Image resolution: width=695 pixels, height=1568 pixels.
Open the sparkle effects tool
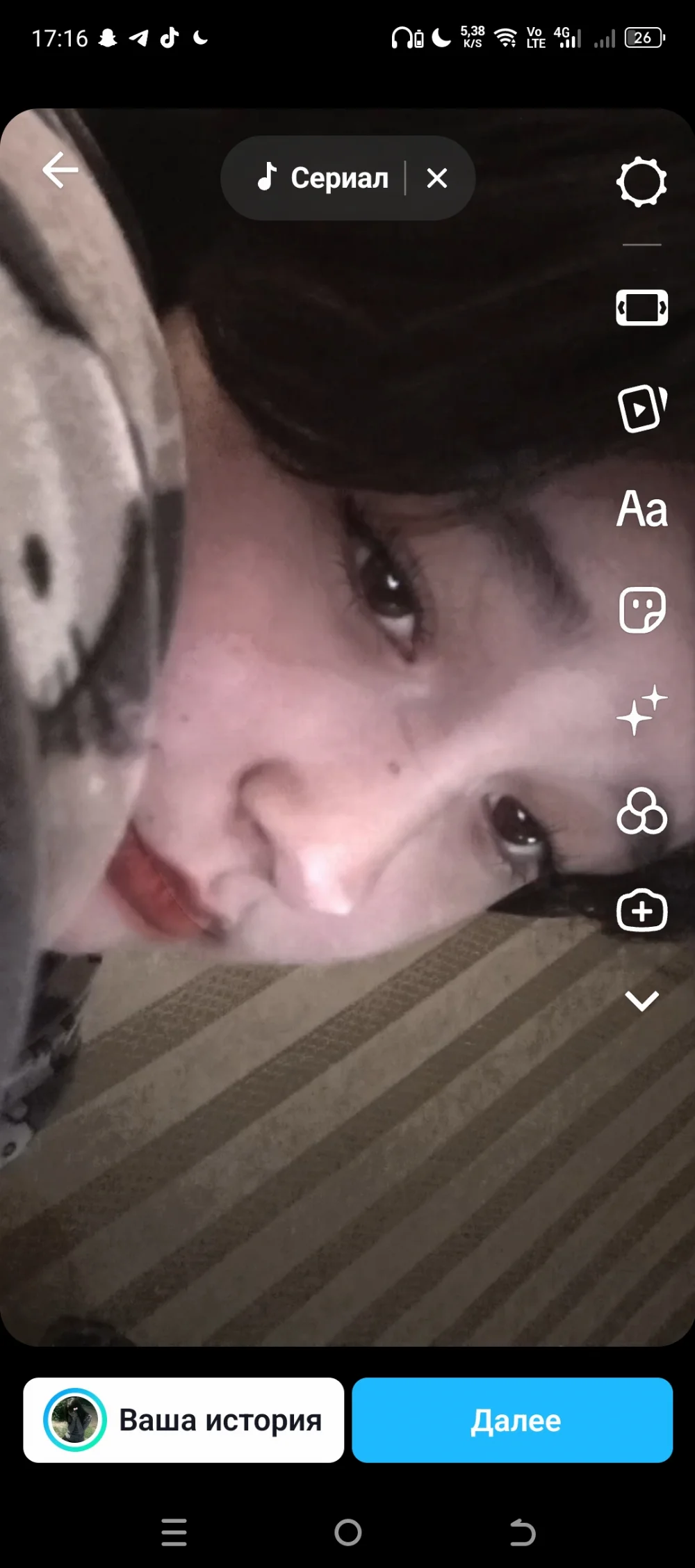(x=641, y=710)
